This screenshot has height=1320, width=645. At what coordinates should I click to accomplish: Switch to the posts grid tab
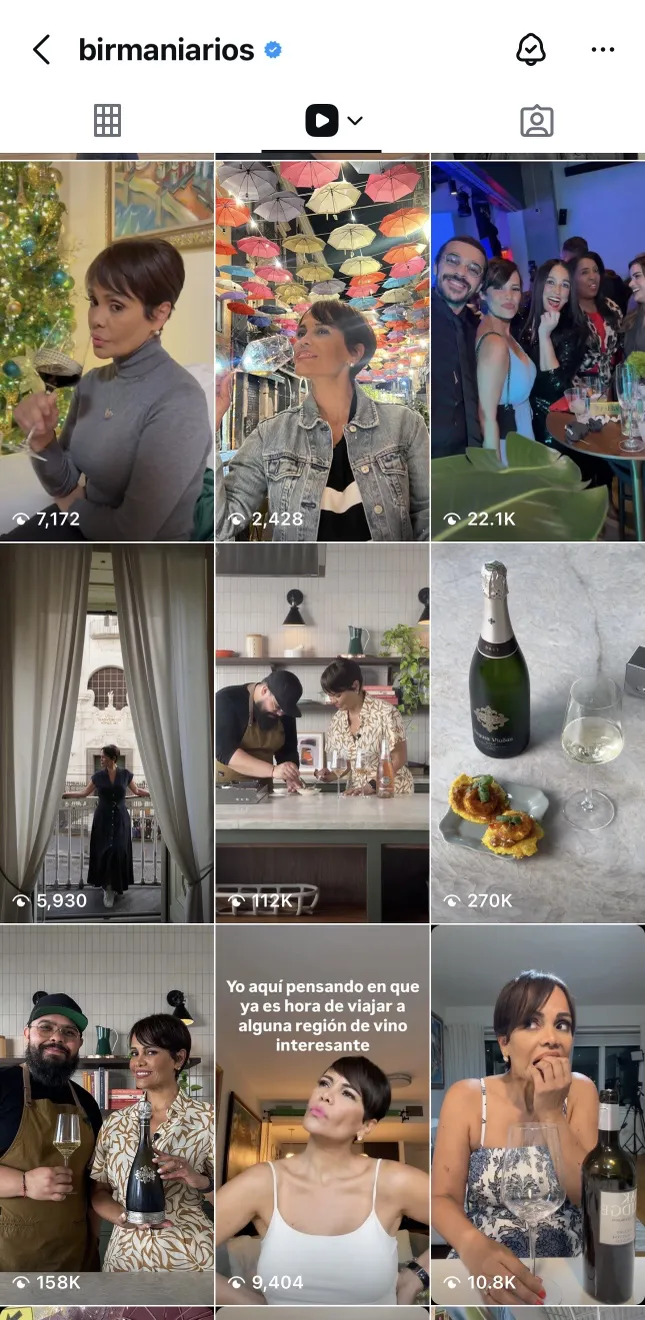tap(107, 121)
